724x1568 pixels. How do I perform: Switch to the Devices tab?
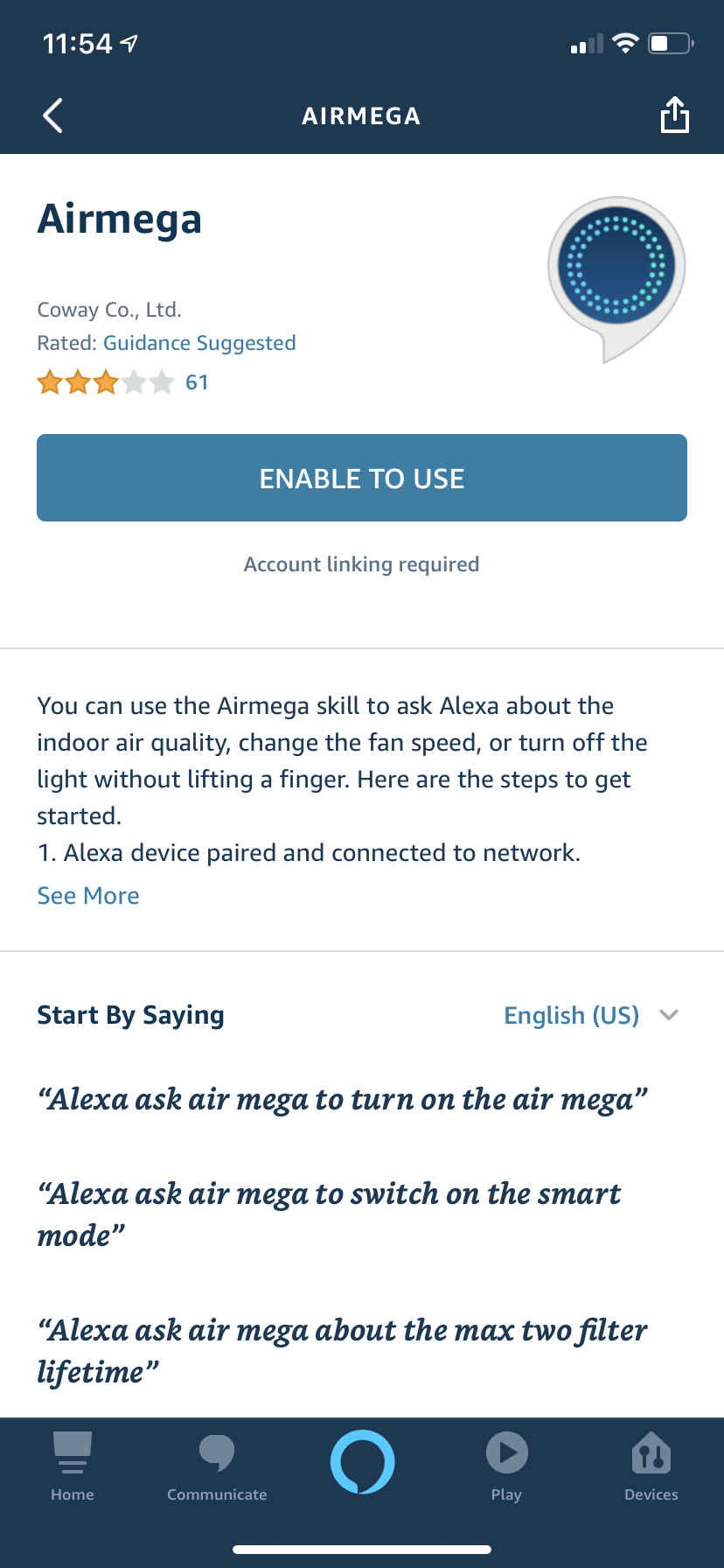(x=651, y=1466)
